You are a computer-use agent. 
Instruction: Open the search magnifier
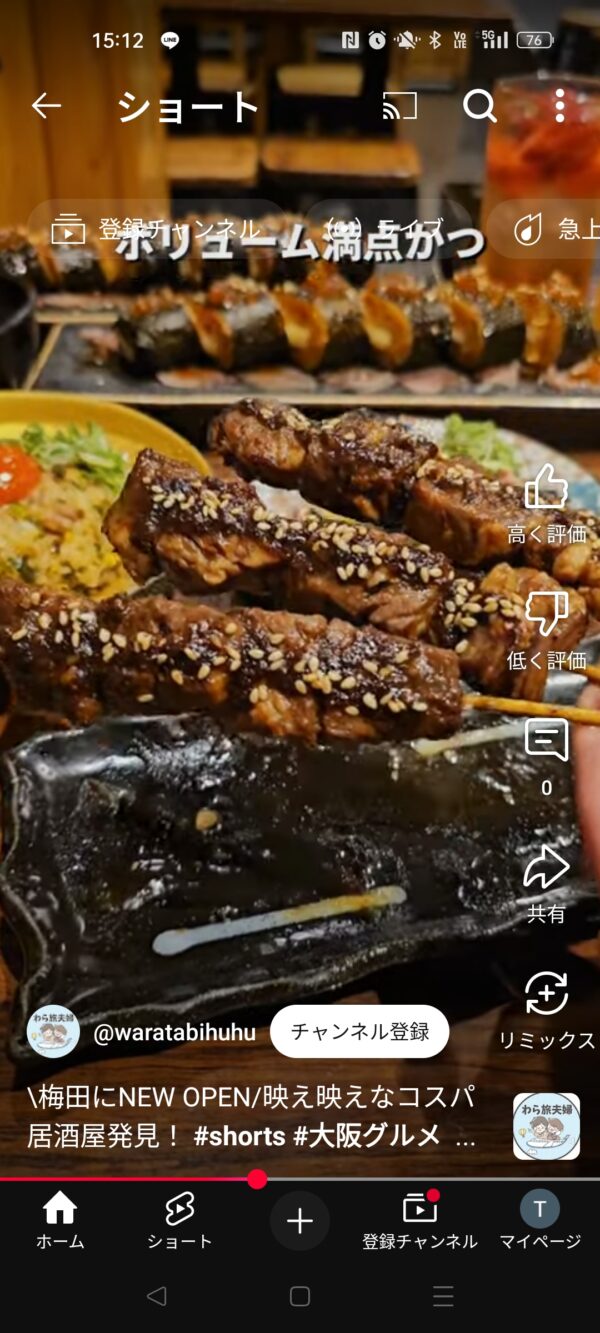(480, 106)
